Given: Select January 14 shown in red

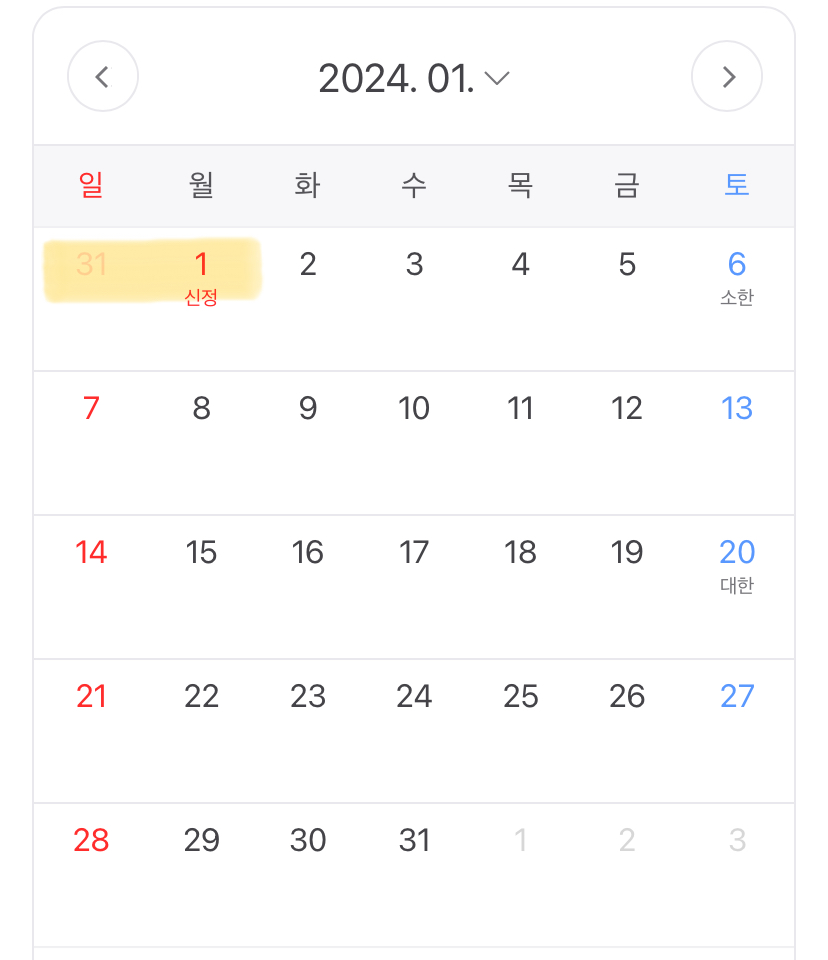Looking at the screenshot, I should (x=91, y=552).
